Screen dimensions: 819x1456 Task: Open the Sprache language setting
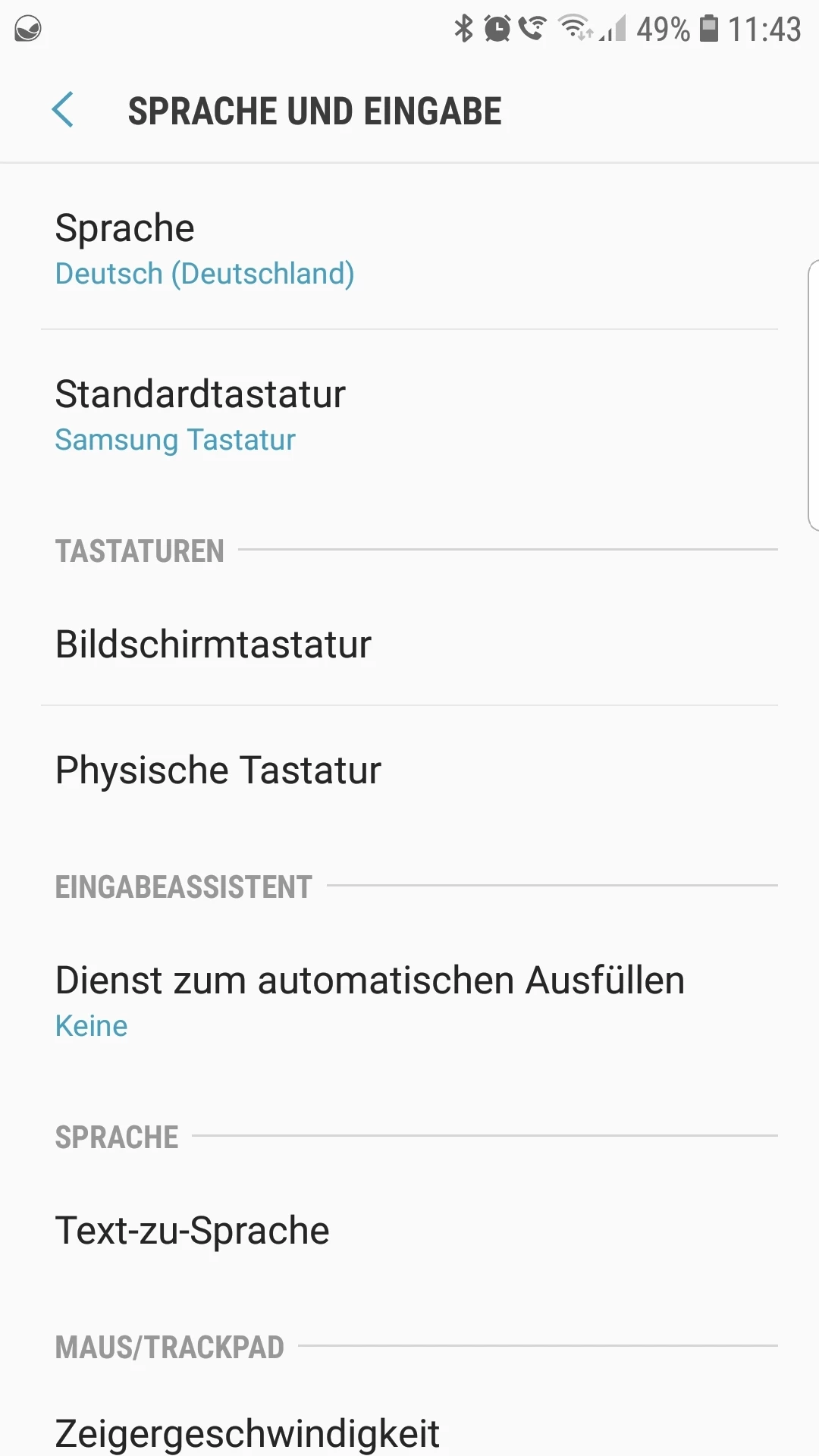point(409,249)
